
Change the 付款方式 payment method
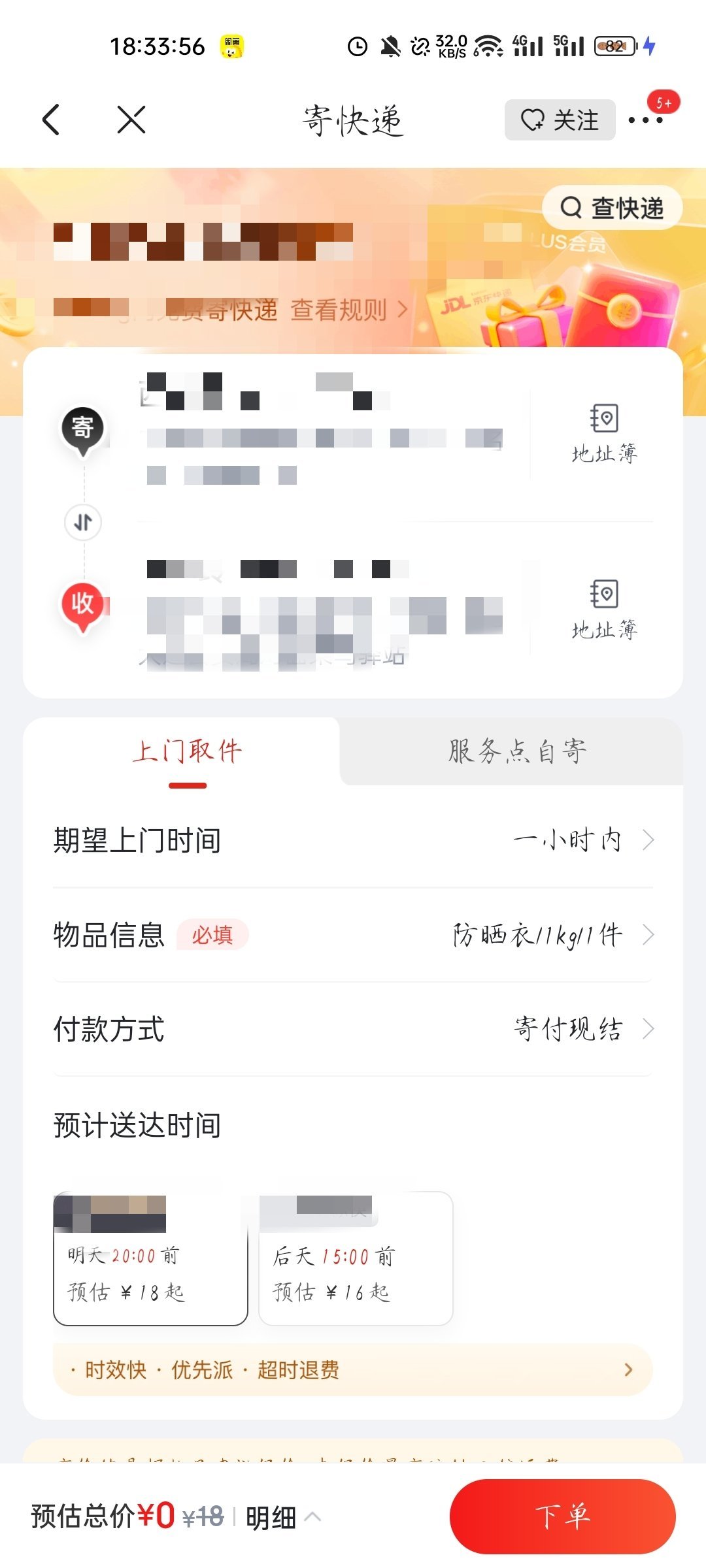pyautogui.click(x=353, y=1029)
